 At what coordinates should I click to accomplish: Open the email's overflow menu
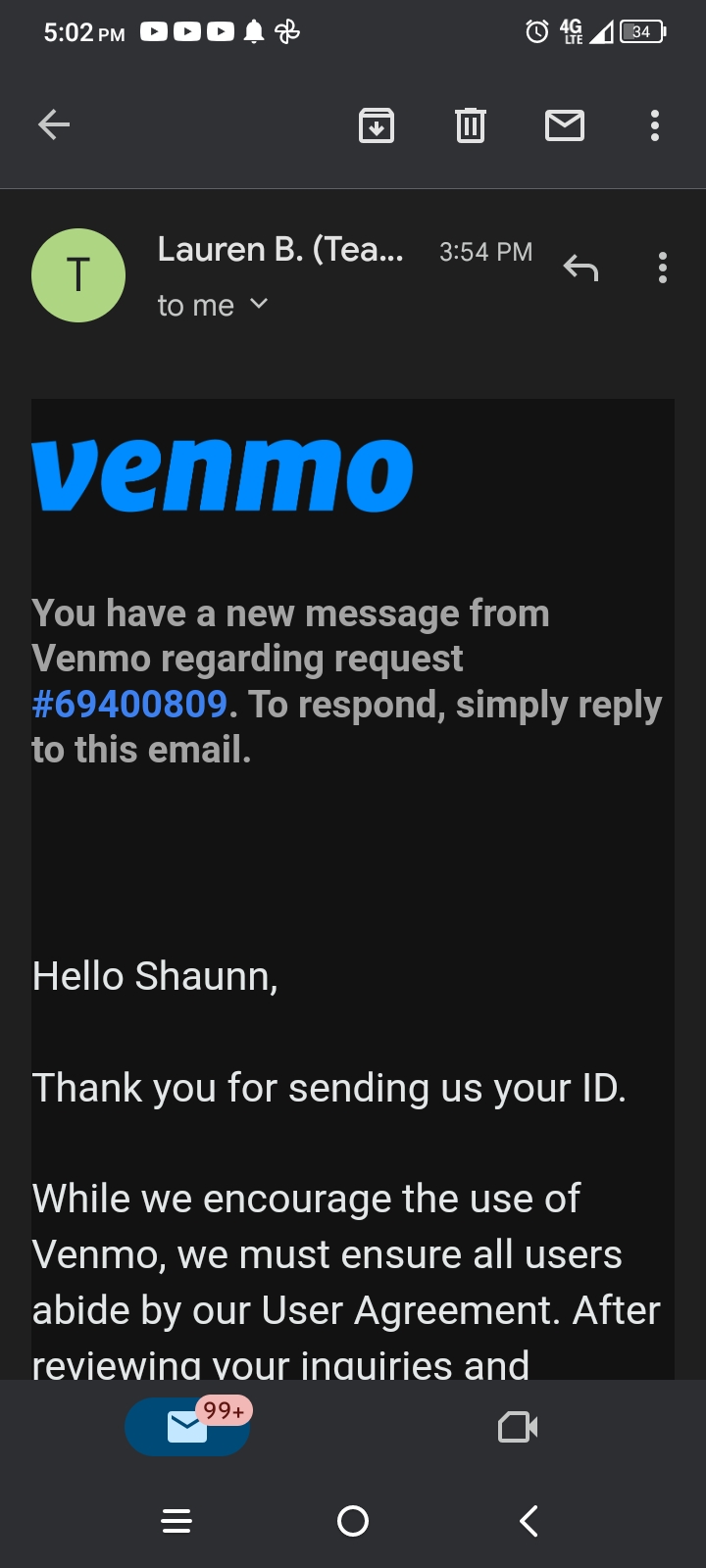point(662,267)
